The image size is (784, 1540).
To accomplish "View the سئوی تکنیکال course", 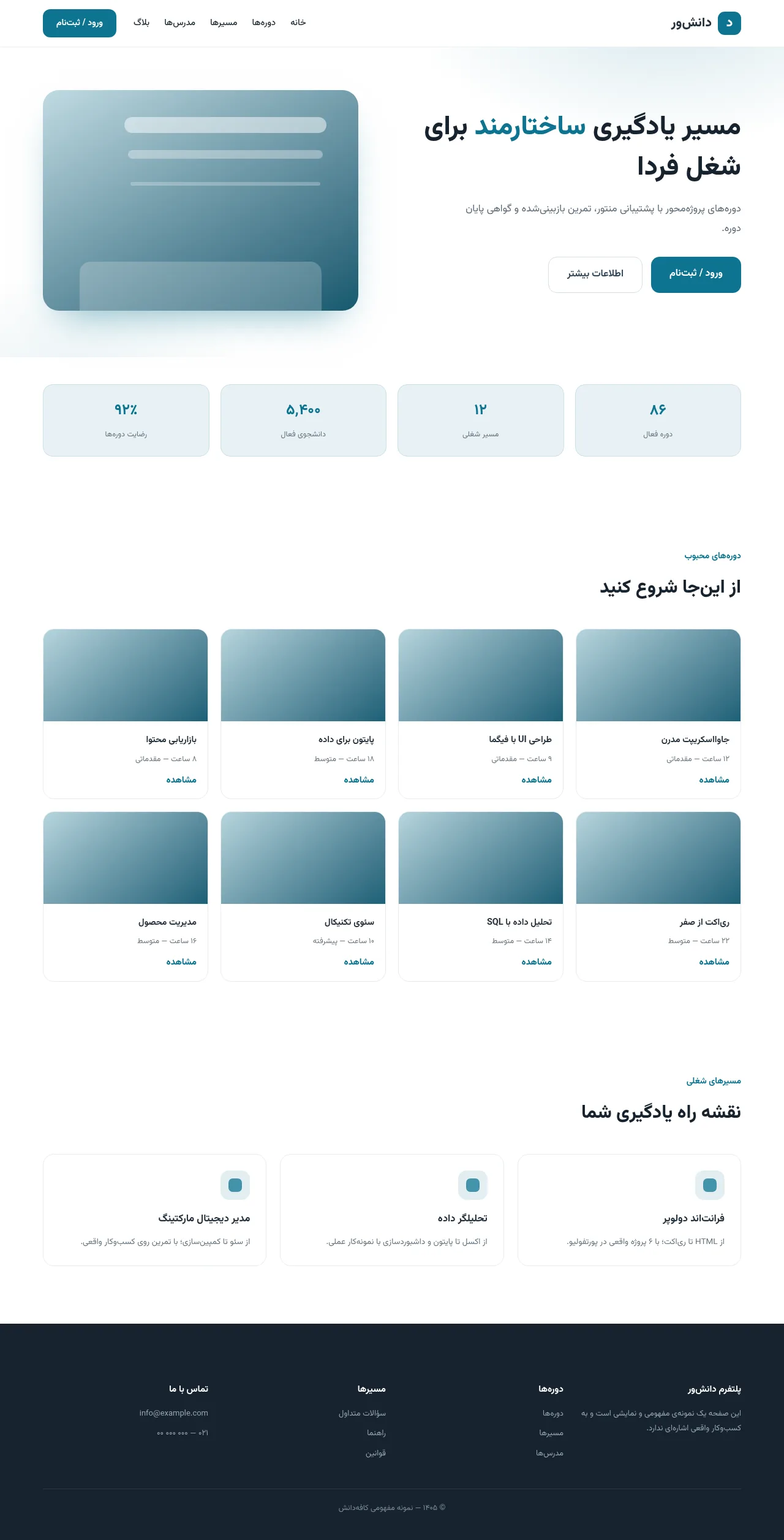I will [359, 962].
